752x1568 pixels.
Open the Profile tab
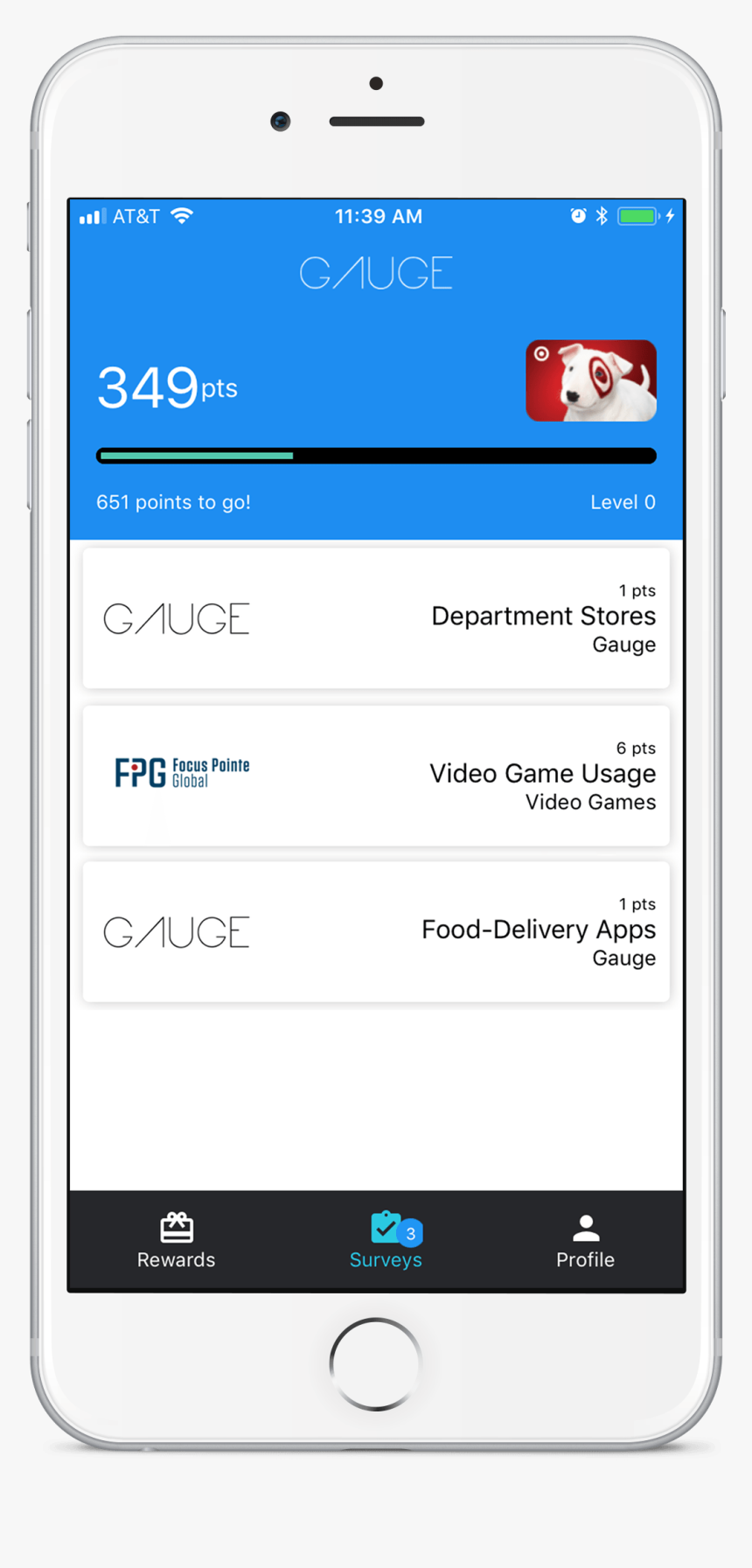click(x=585, y=1240)
